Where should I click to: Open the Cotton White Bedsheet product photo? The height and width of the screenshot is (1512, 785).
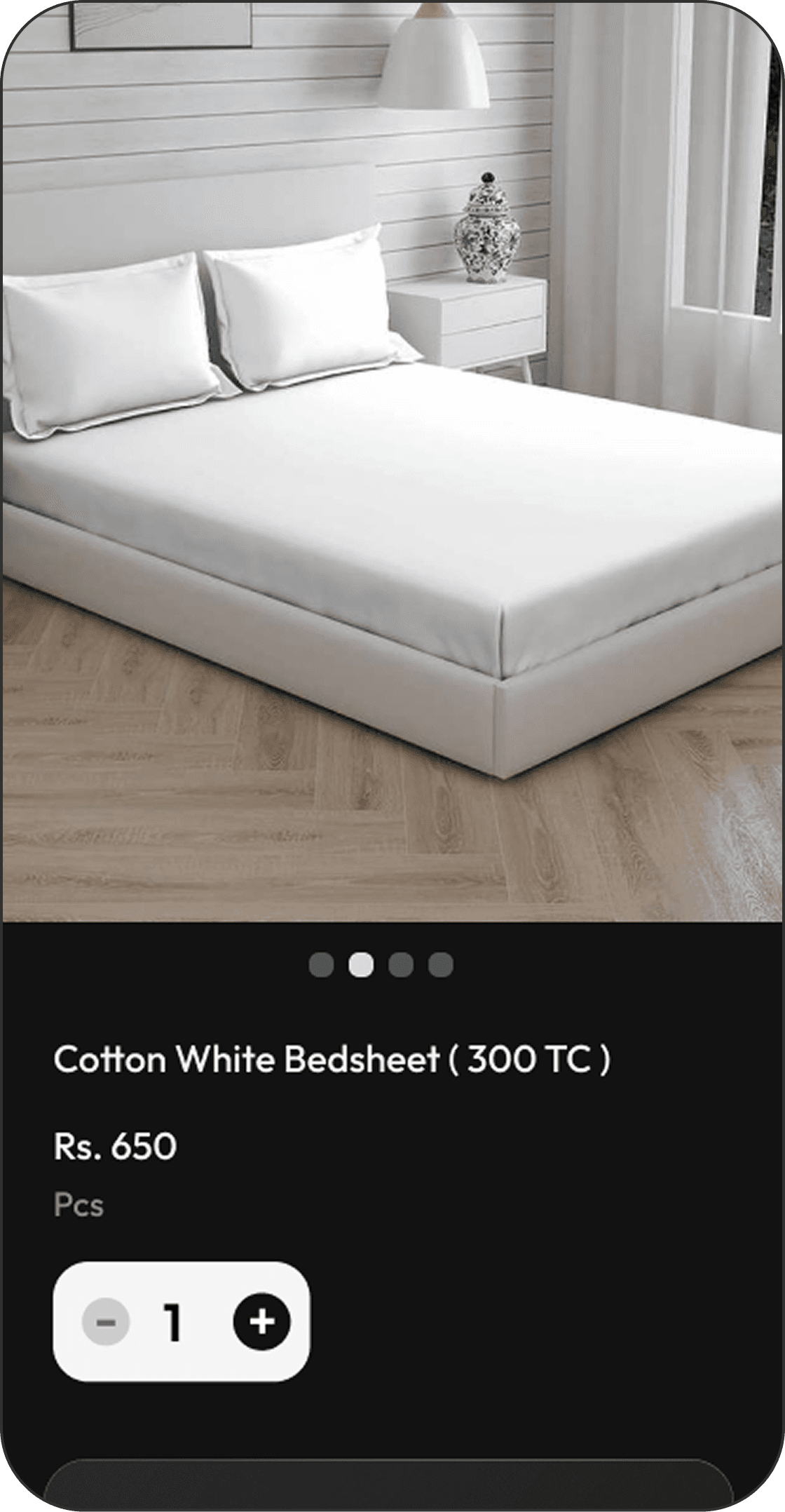tap(392, 463)
